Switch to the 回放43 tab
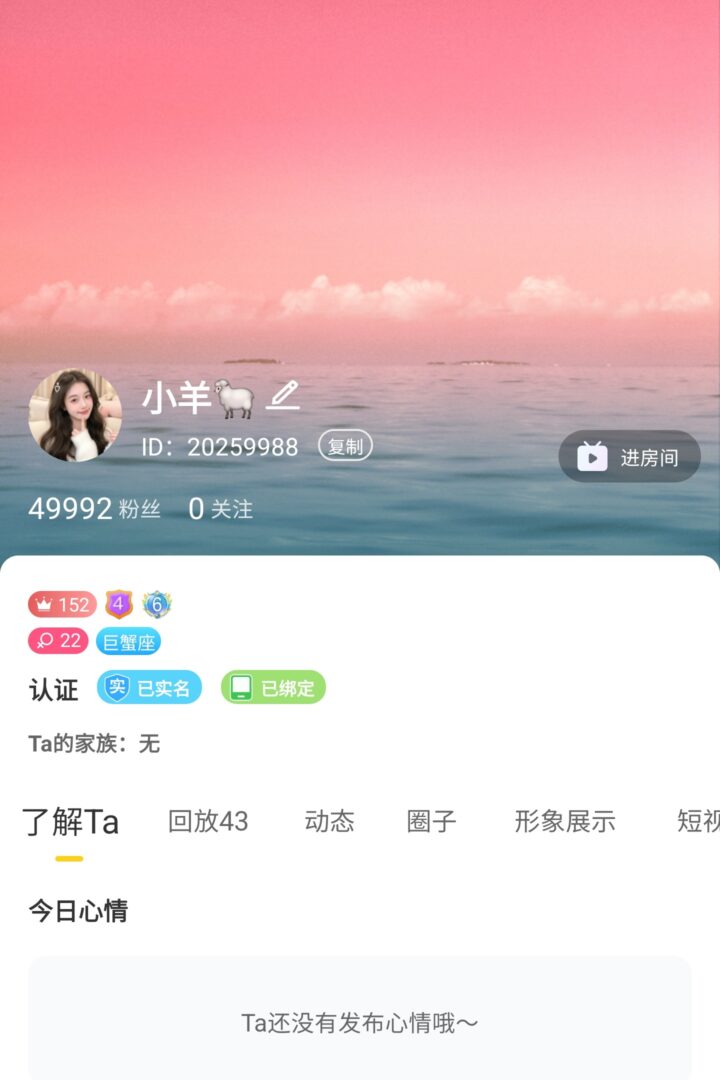The height and width of the screenshot is (1080, 720). 208,822
